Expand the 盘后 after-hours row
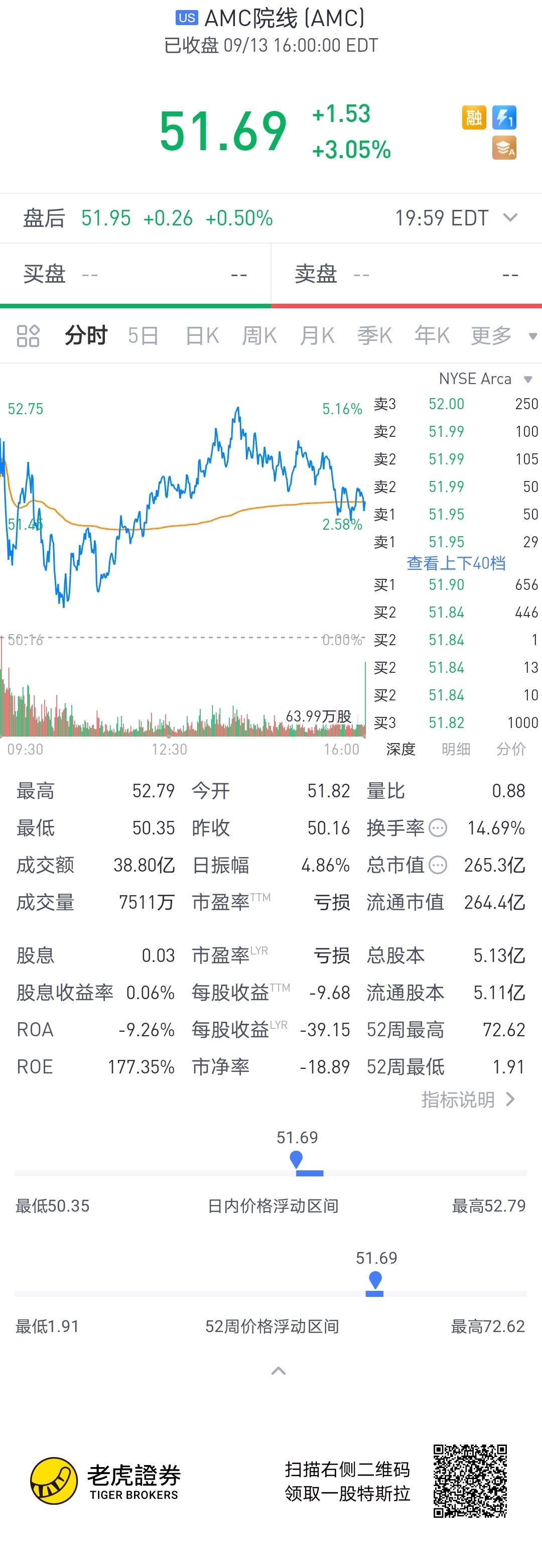542x1568 pixels. click(x=510, y=217)
